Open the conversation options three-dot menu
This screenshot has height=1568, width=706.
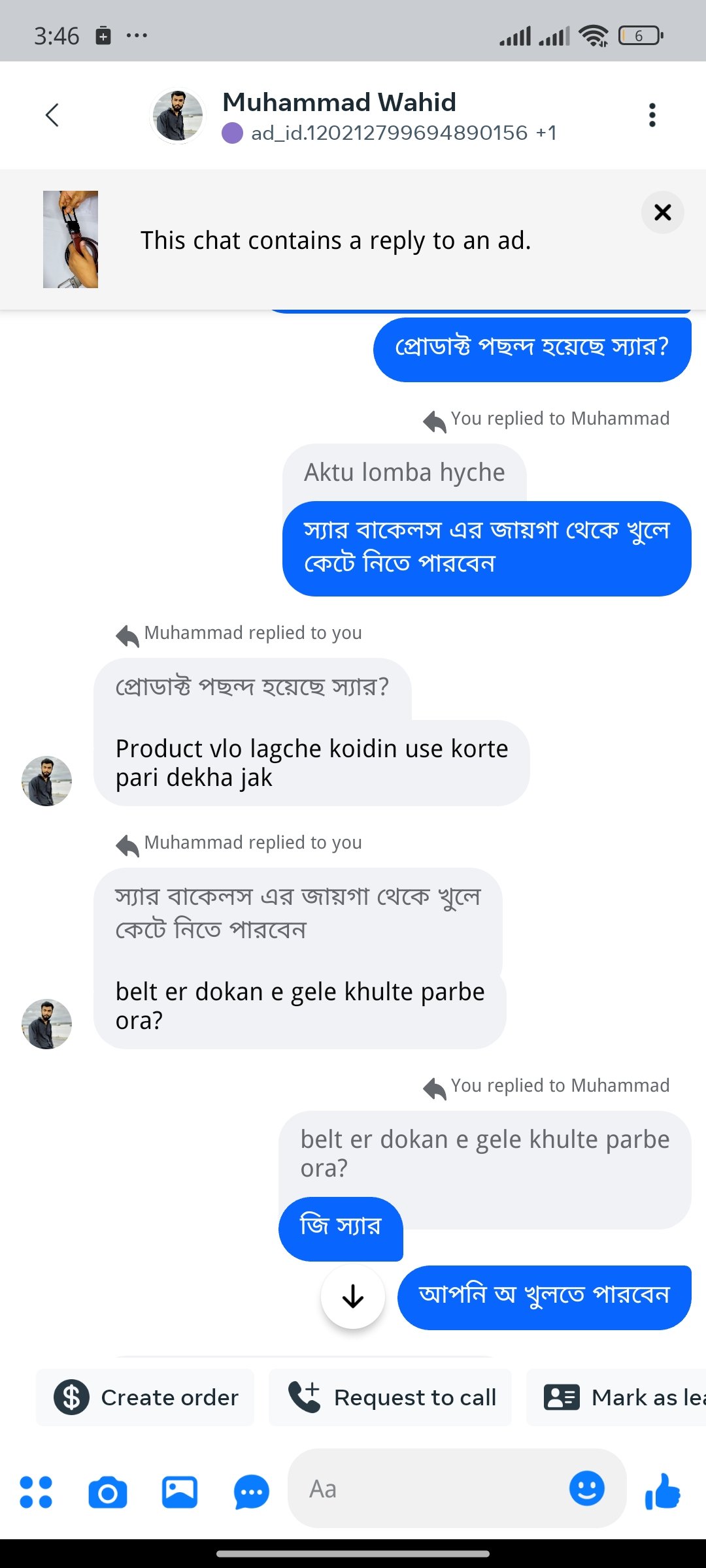(652, 114)
